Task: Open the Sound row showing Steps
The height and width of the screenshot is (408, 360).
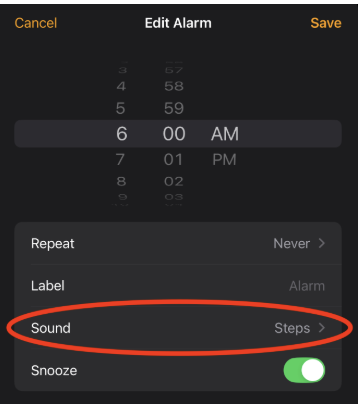Action: pos(178,328)
